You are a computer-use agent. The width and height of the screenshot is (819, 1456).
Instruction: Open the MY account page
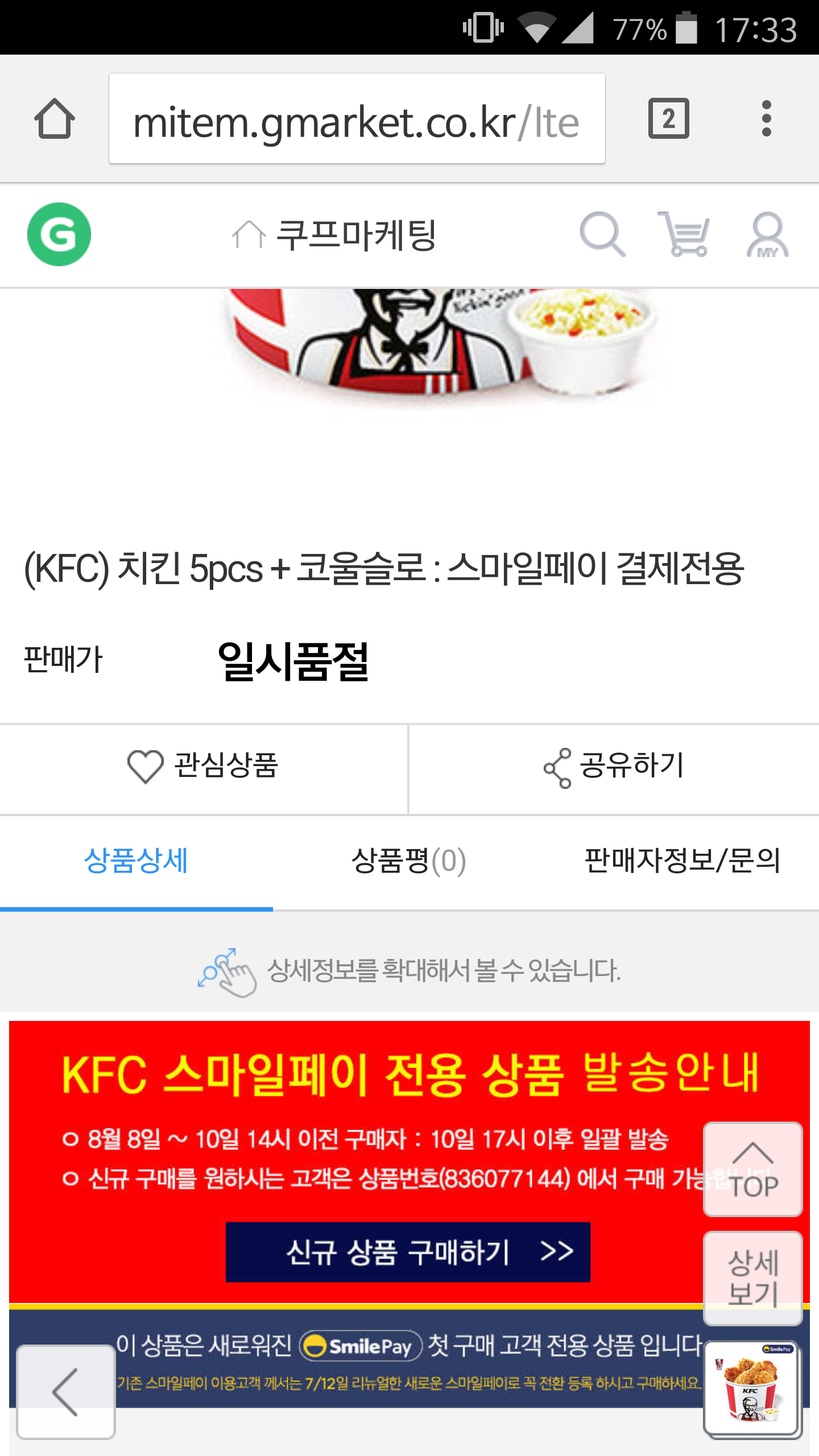click(x=767, y=234)
